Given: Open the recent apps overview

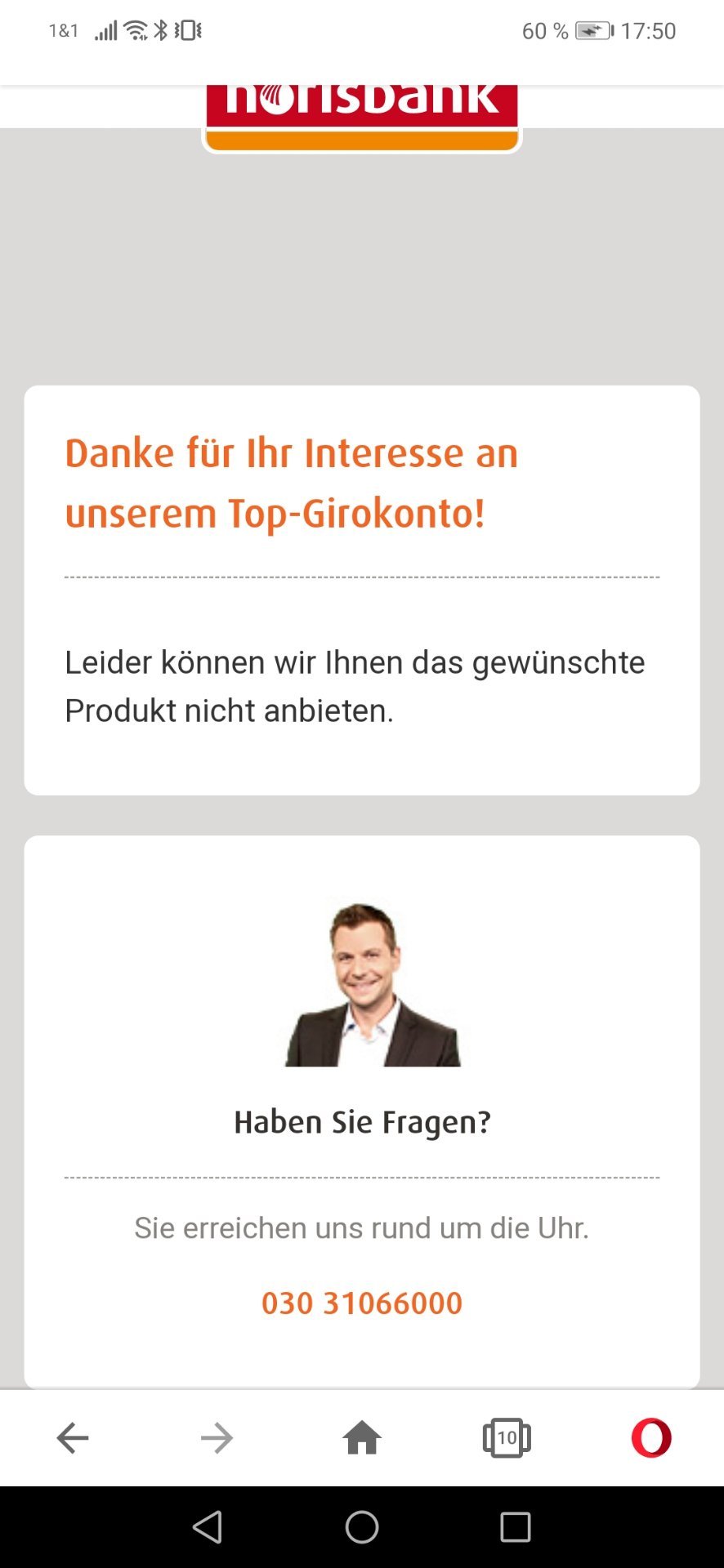Looking at the screenshot, I should tap(516, 1526).
